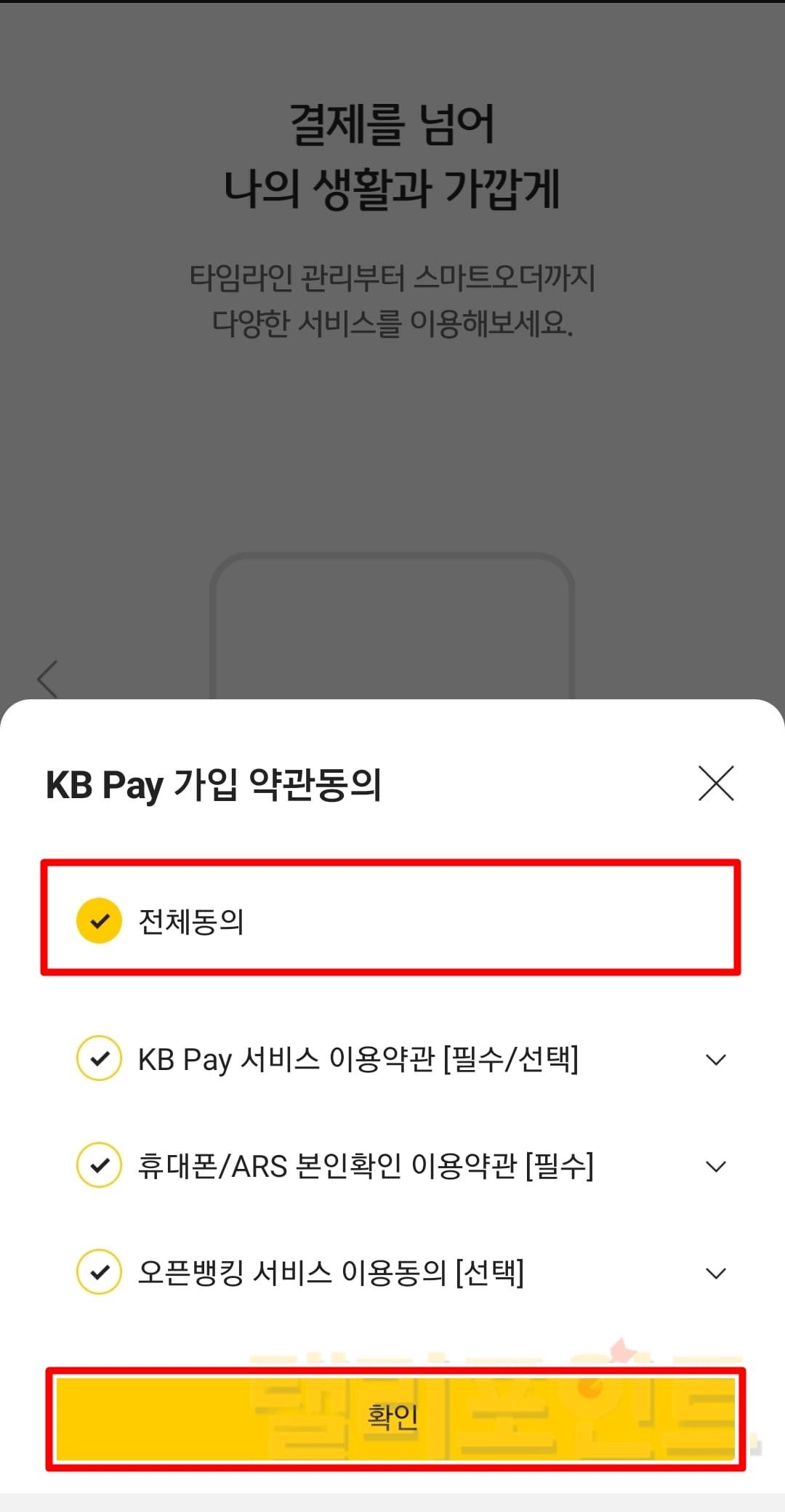This screenshot has width=785, height=1512.
Task: Uncheck 오픈뱅킹 서비스 이용동의 checkbox
Action: 99,1272
